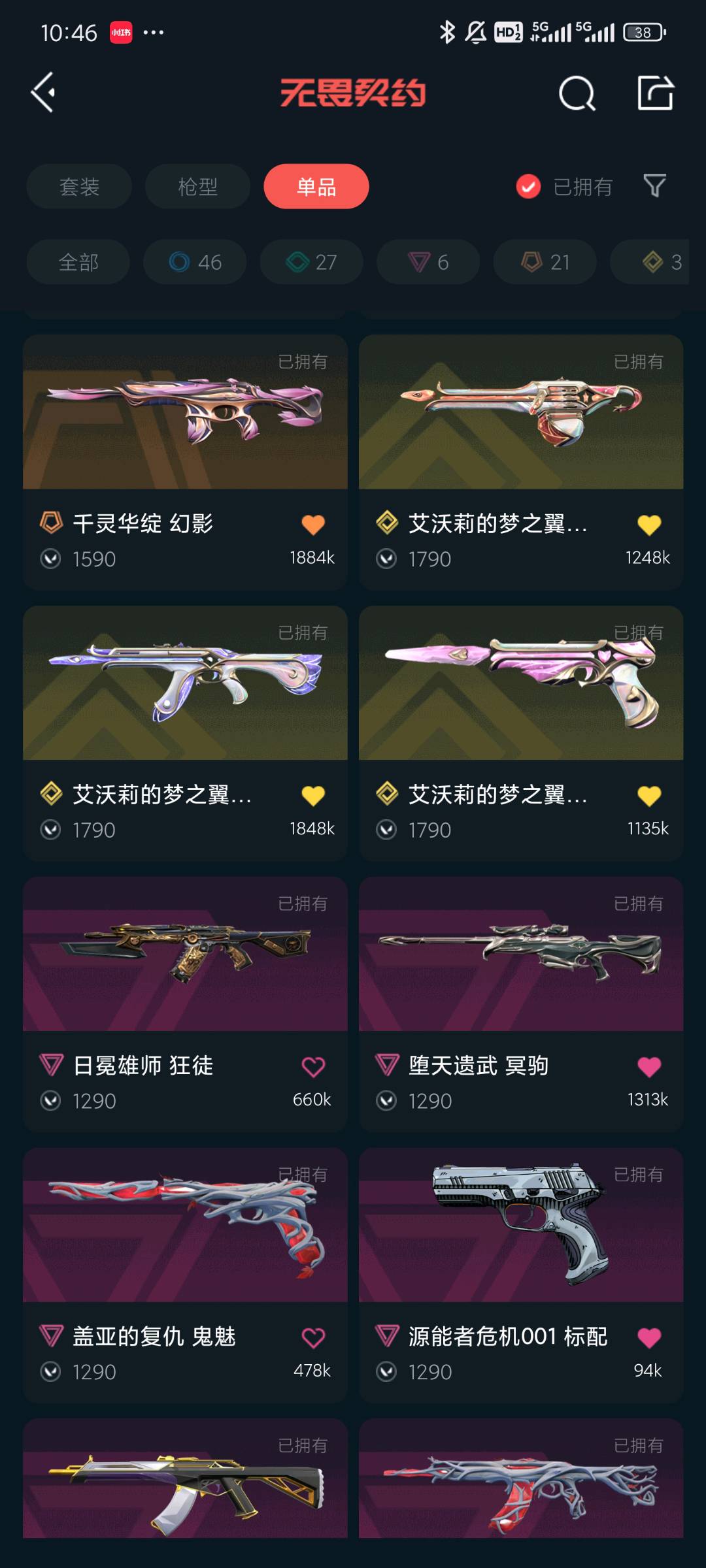The height and width of the screenshot is (1568, 706).
Task: Filter by the tier chip showing 6
Action: tap(428, 262)
